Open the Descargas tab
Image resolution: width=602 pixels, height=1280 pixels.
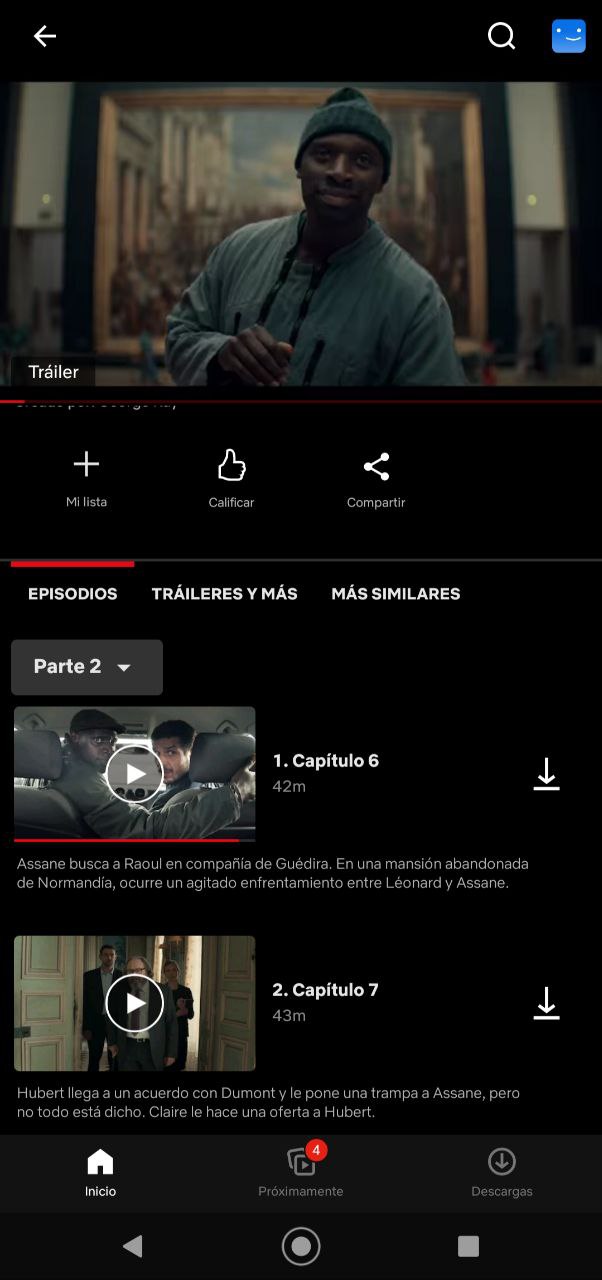click(502, 1173)
